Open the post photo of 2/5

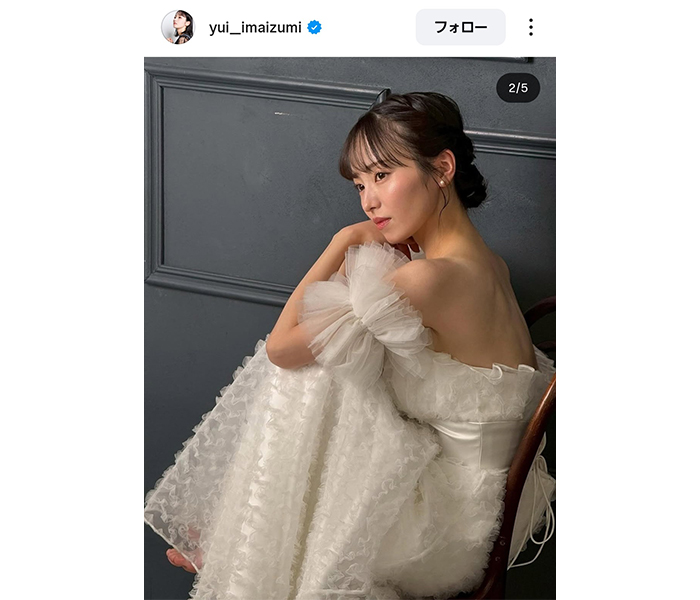pos(349,328)
